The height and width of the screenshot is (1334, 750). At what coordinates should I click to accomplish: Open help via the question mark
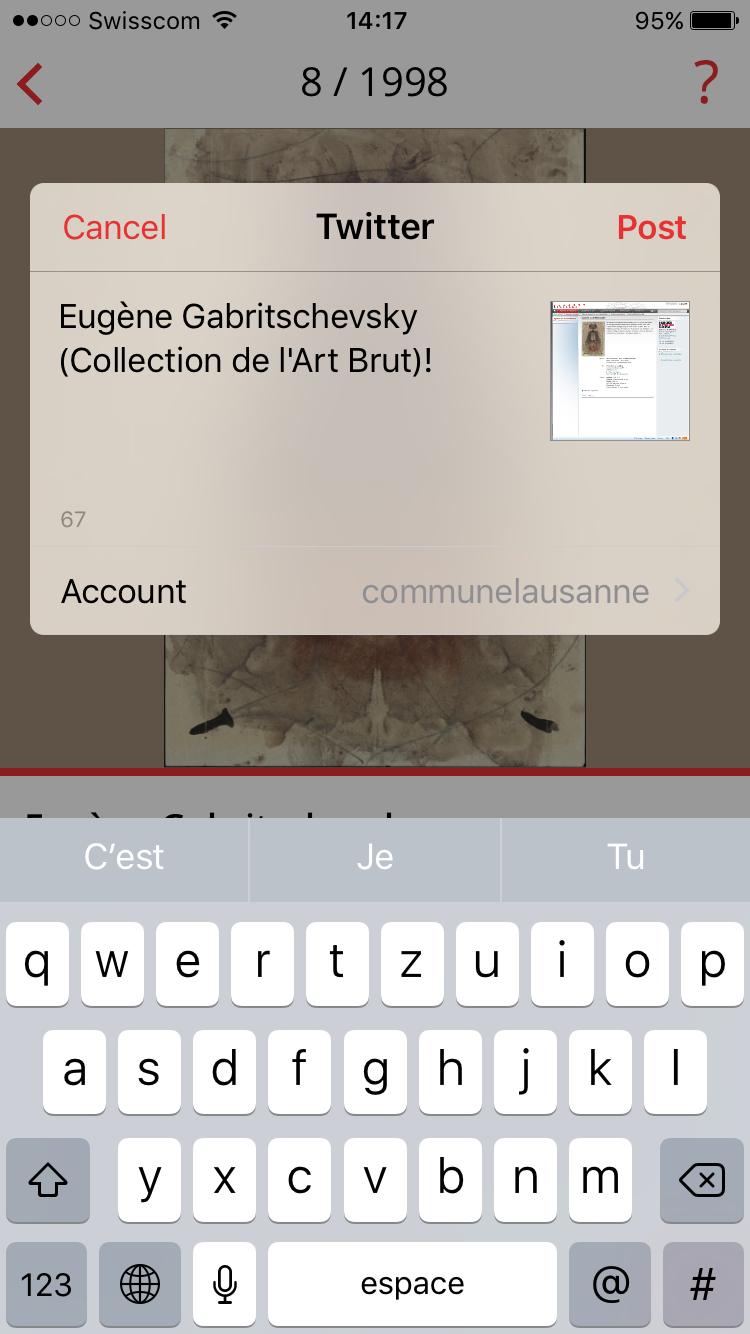click(706, 82)
